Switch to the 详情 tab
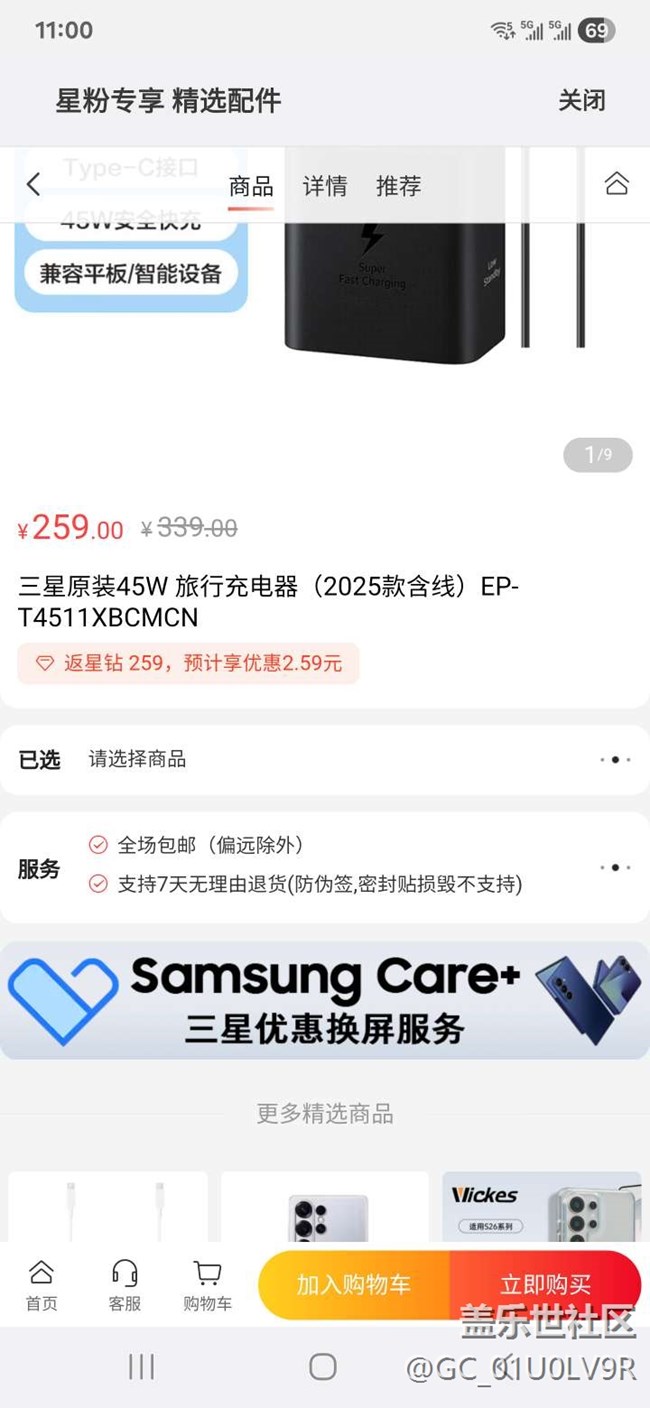This screenshot has height=1408, width=650. (325, 186)
